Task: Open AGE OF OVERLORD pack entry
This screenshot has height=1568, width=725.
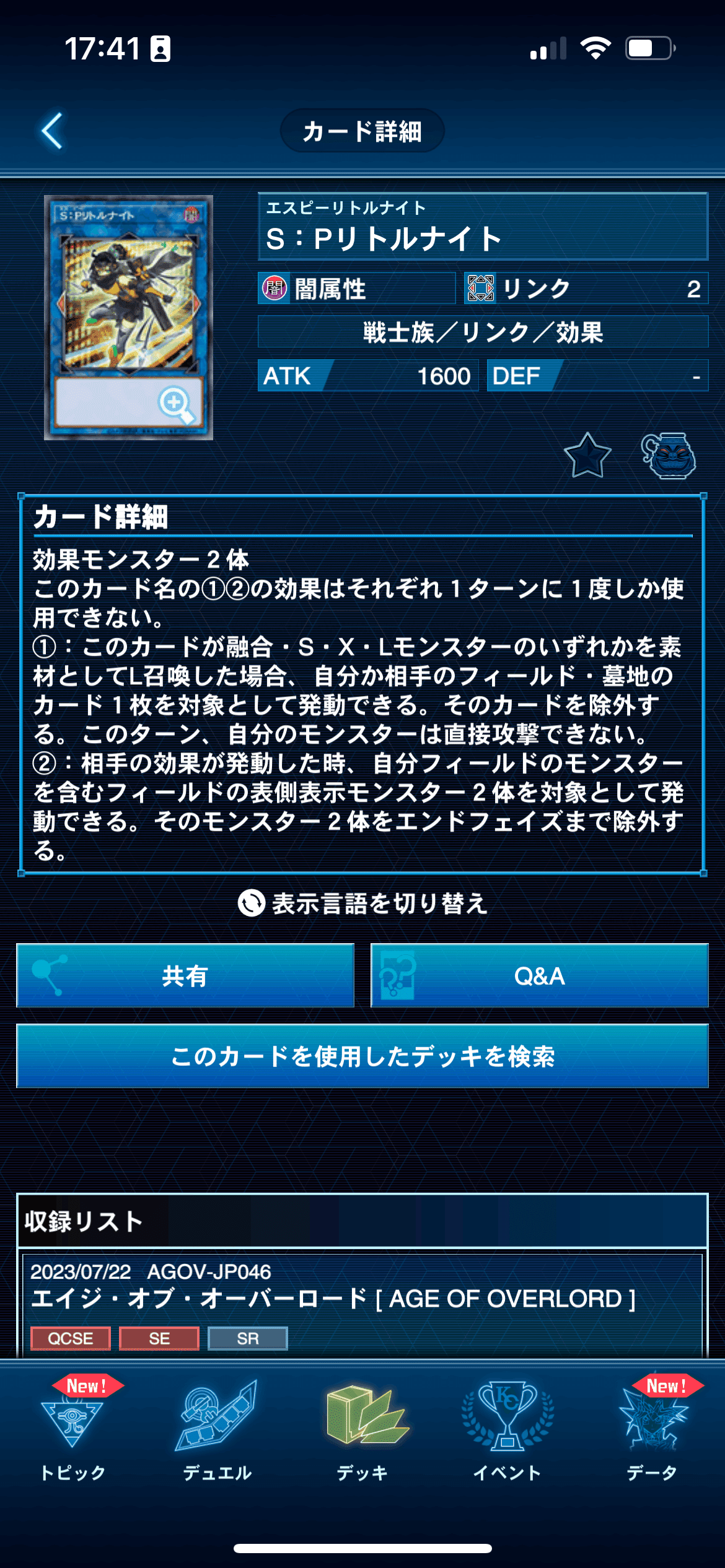Action: point(362,1298)
